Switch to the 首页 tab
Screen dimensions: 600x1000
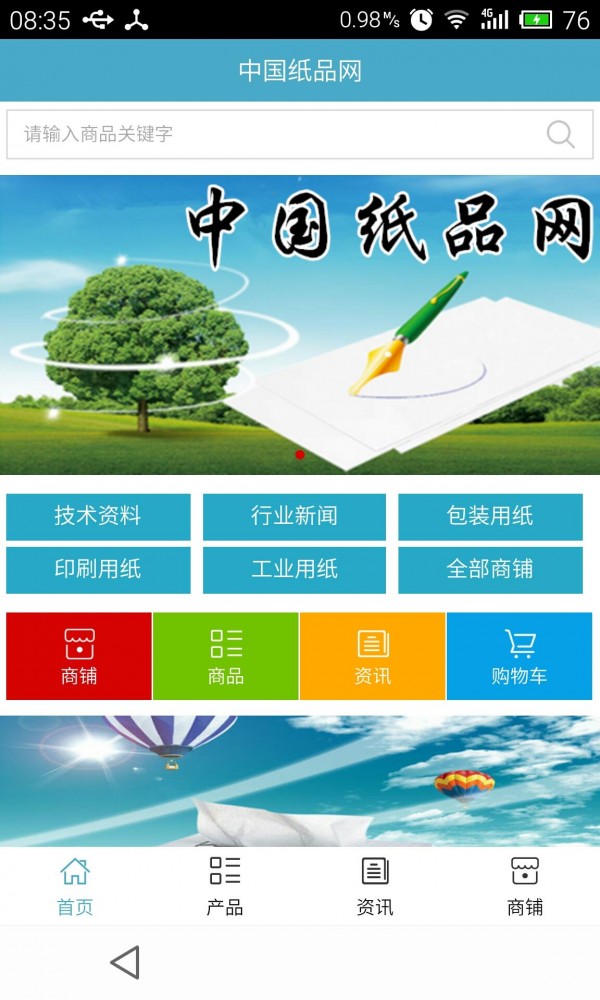click(75, 886)
